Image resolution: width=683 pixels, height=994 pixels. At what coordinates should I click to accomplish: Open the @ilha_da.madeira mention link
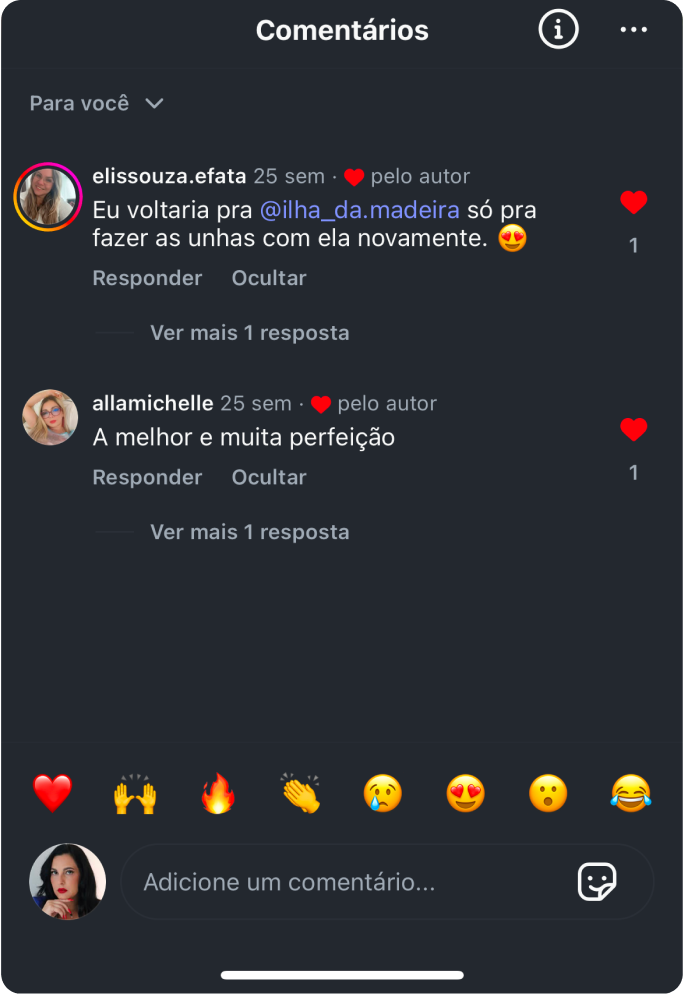click(360, 210)
